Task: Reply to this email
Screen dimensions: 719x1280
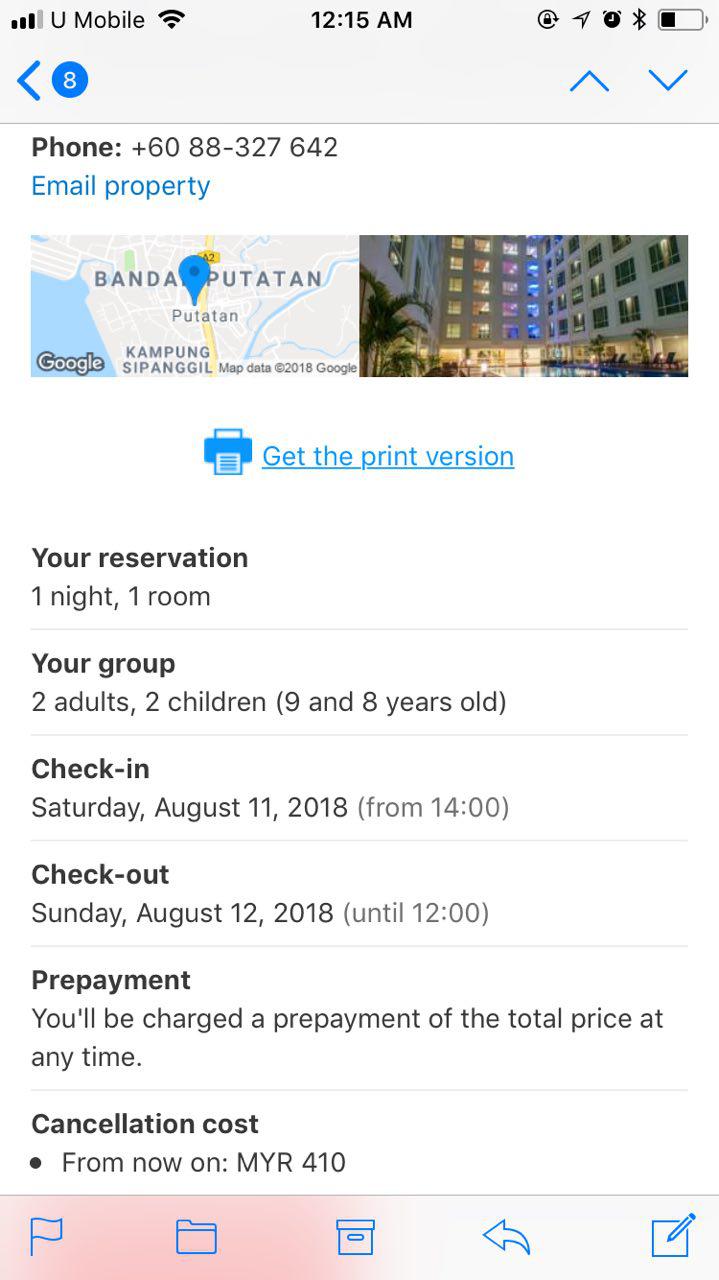Action: pos(506,1237)
